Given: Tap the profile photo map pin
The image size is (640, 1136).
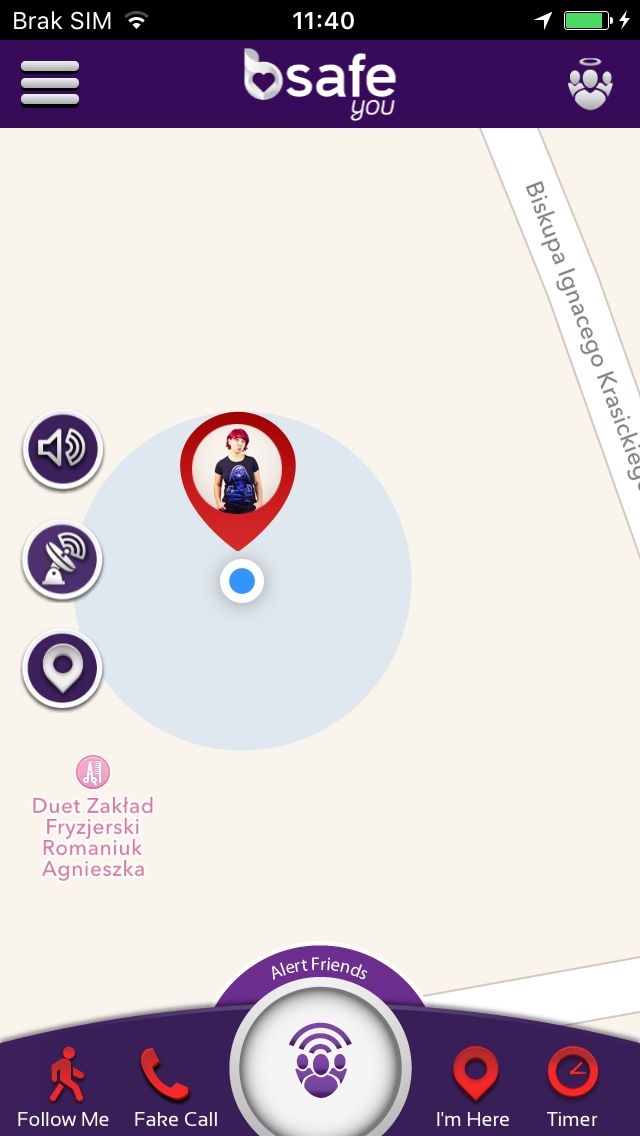Looking at the screenshot, I should click(x=238, y=480).
